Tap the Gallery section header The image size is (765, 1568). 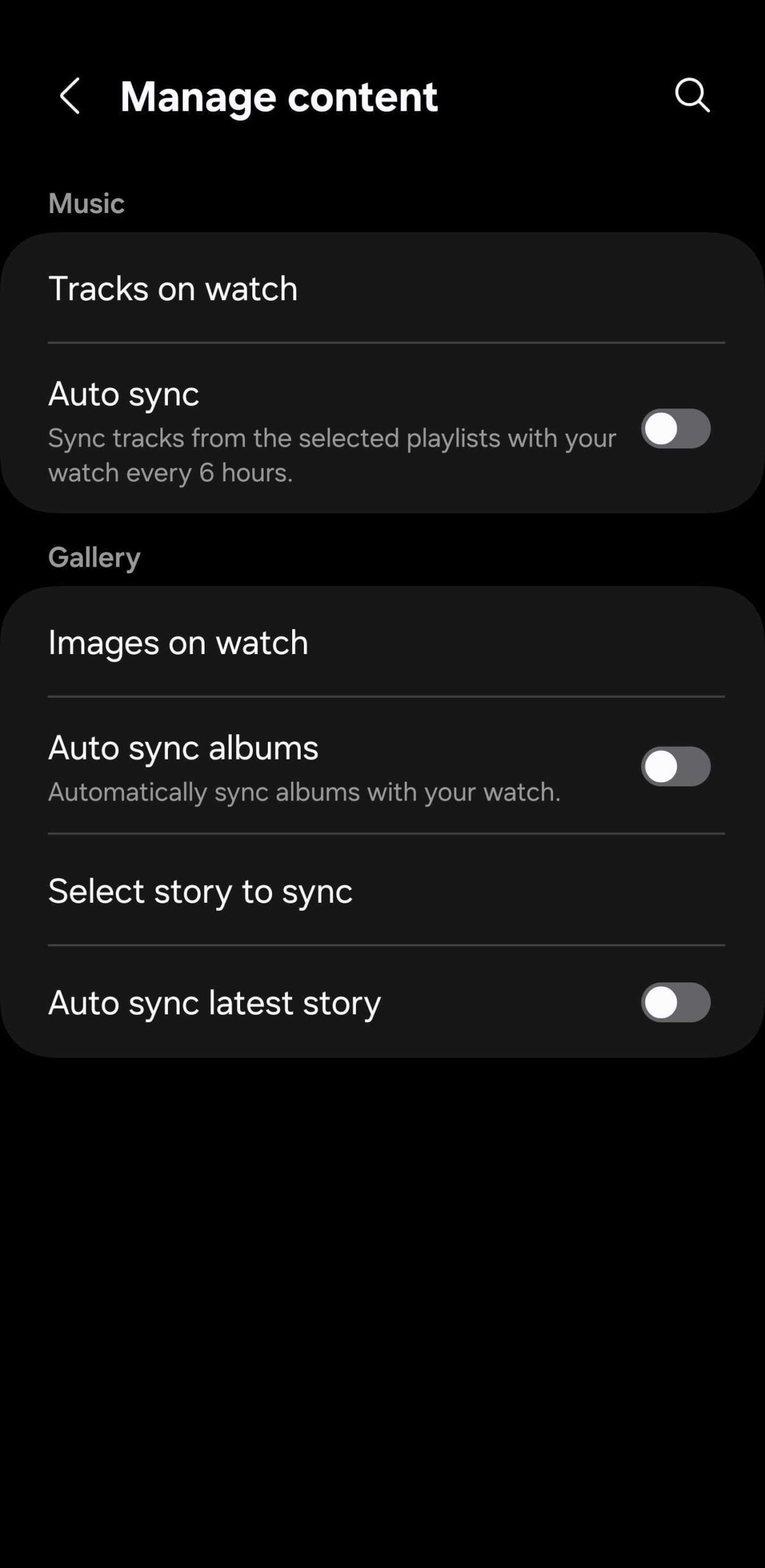94,556
